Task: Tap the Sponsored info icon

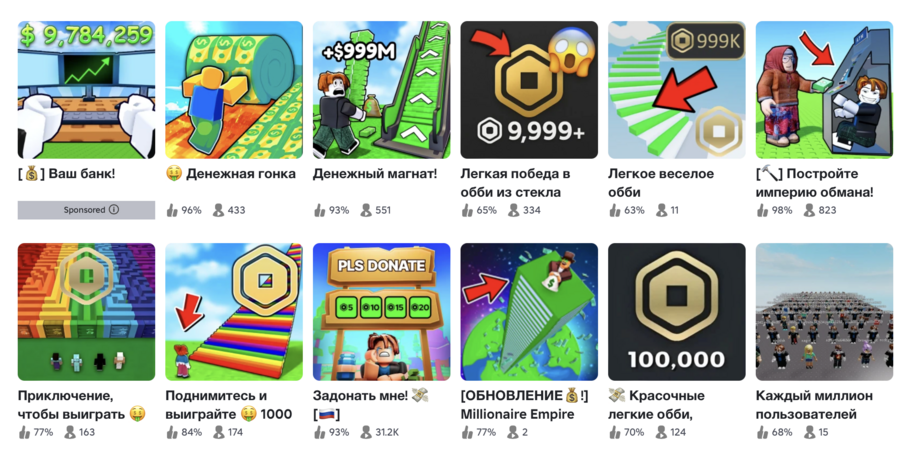Action: (x=114, y=210)
